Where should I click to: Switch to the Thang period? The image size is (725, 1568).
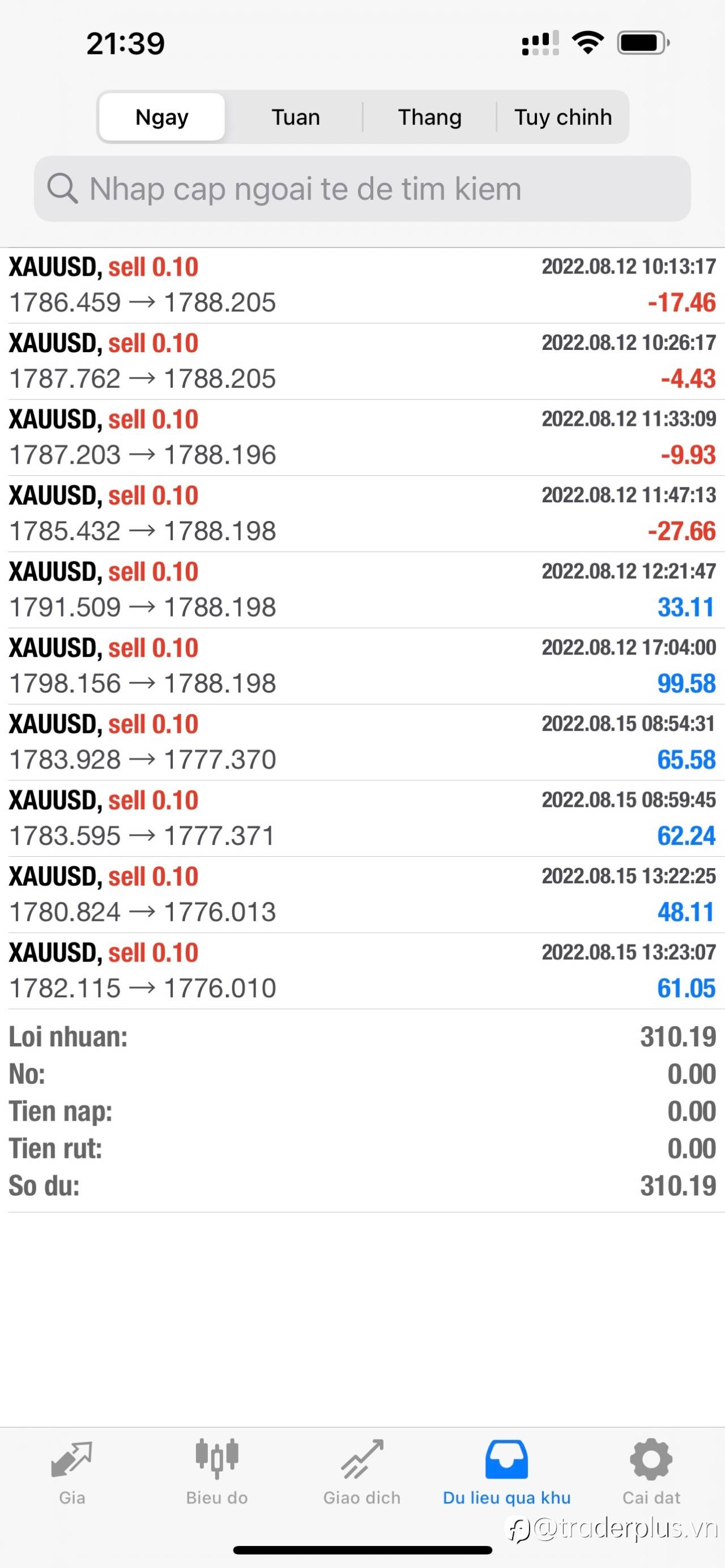(x=430, y=117)
